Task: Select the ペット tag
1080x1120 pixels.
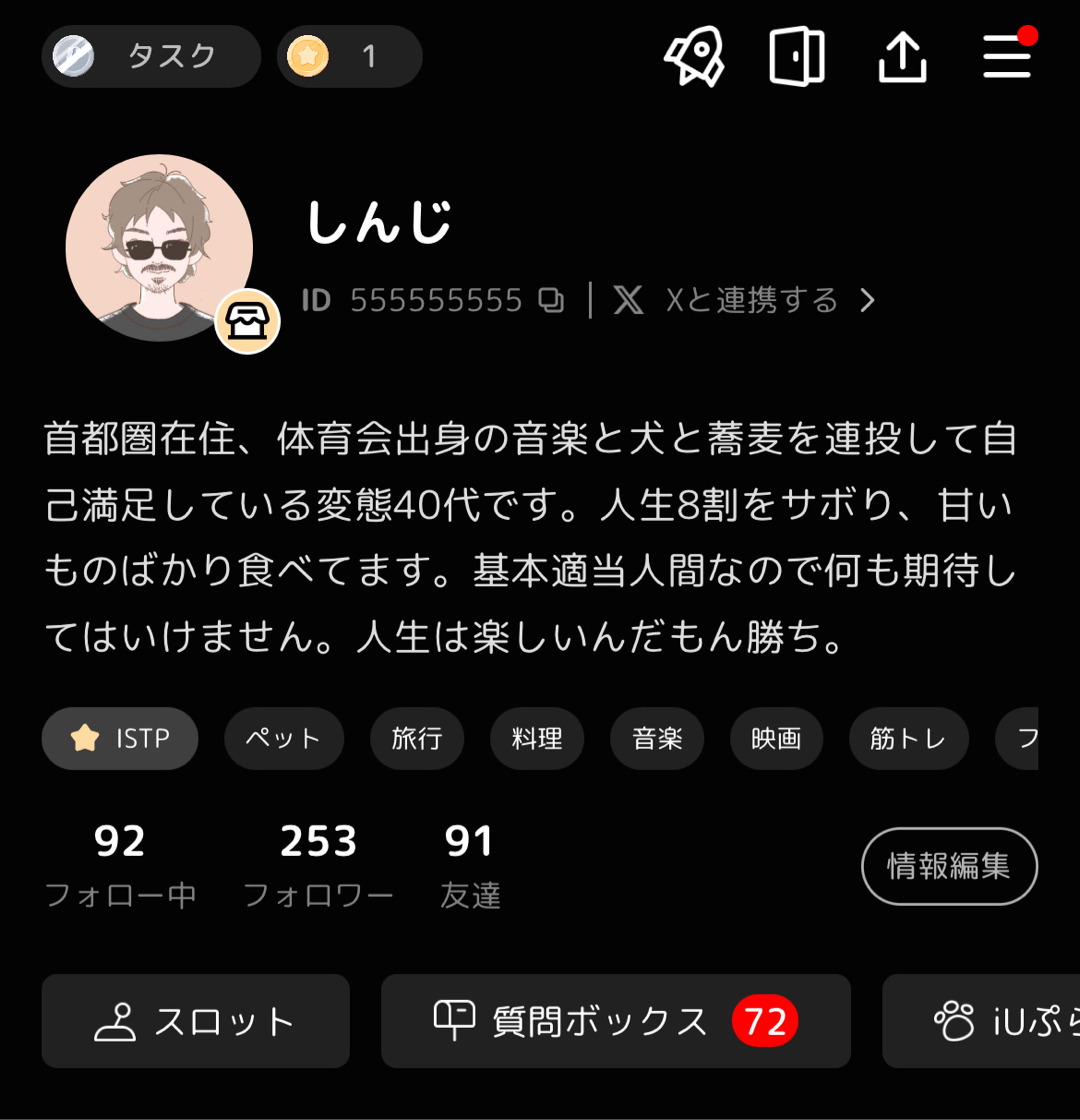Action: 284,739
